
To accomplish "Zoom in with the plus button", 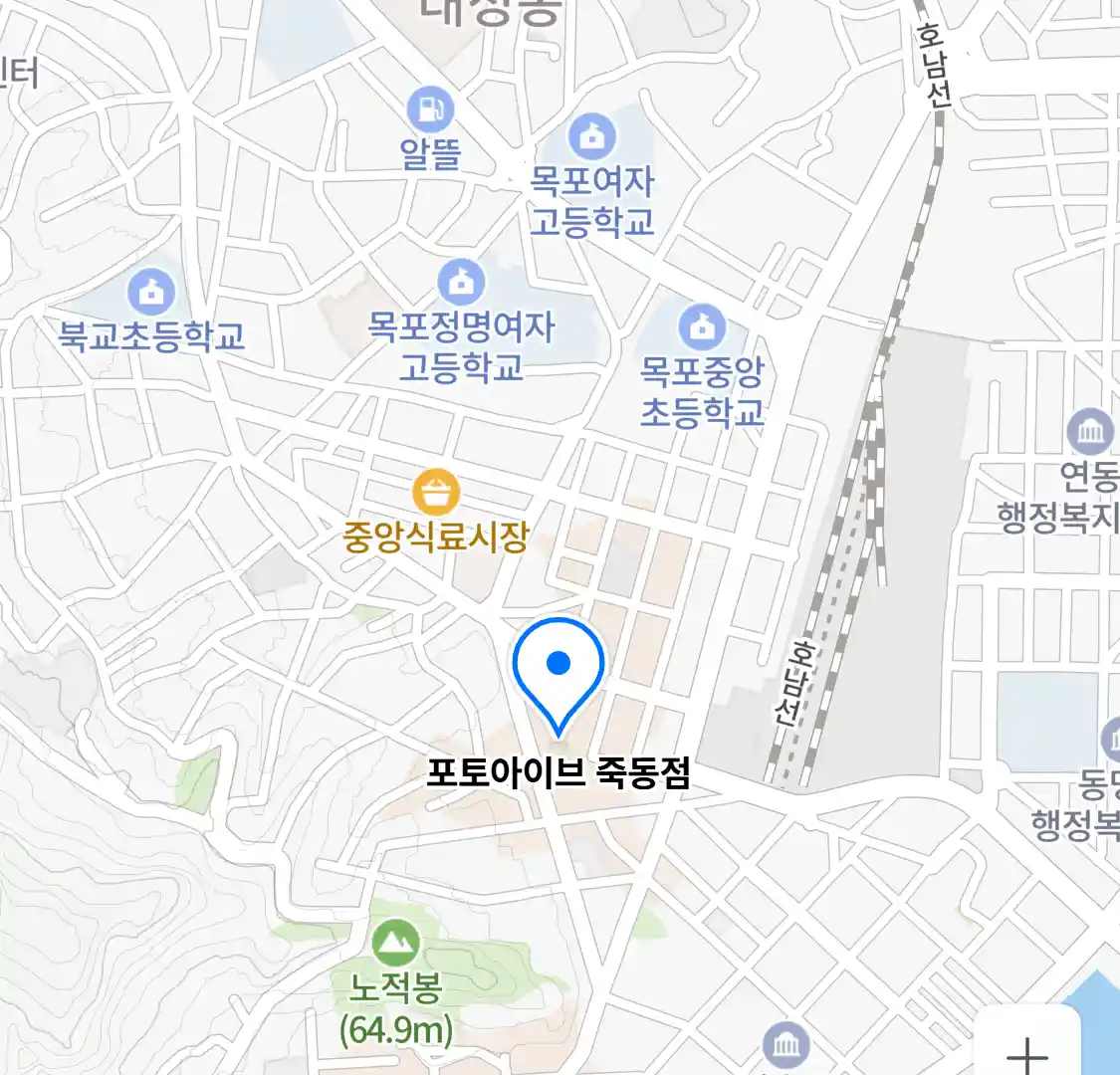I will [x=1028, y=1052].
